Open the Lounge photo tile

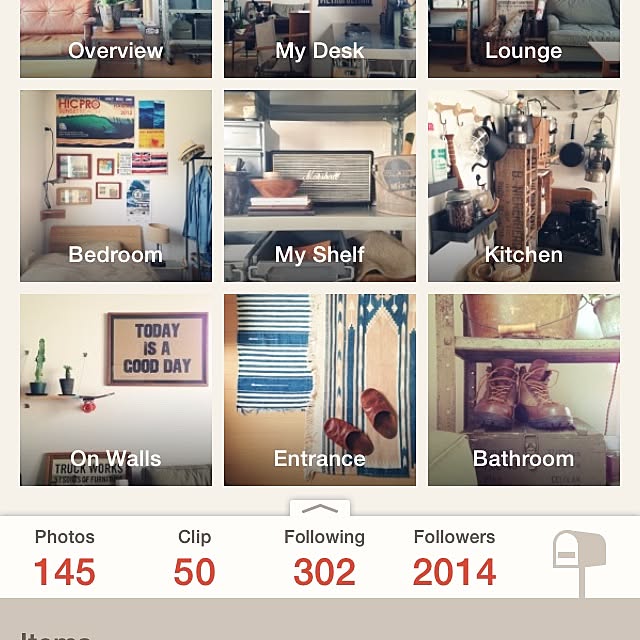click(x=523, y=40)
